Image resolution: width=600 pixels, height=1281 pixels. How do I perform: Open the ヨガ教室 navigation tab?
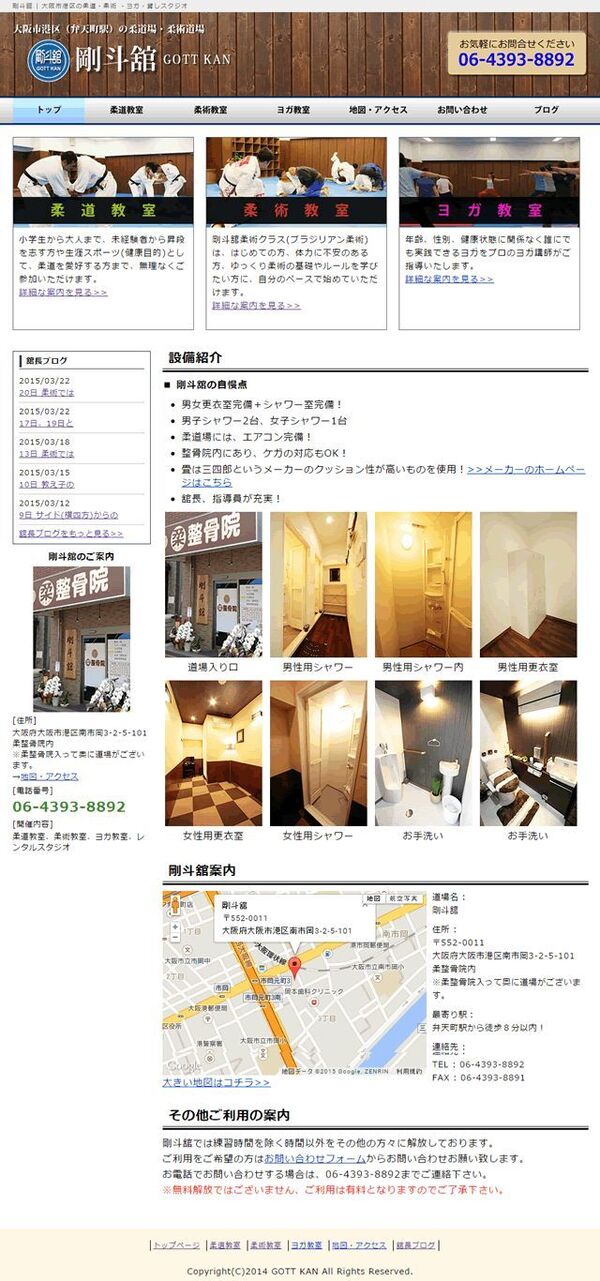(294, 110)
